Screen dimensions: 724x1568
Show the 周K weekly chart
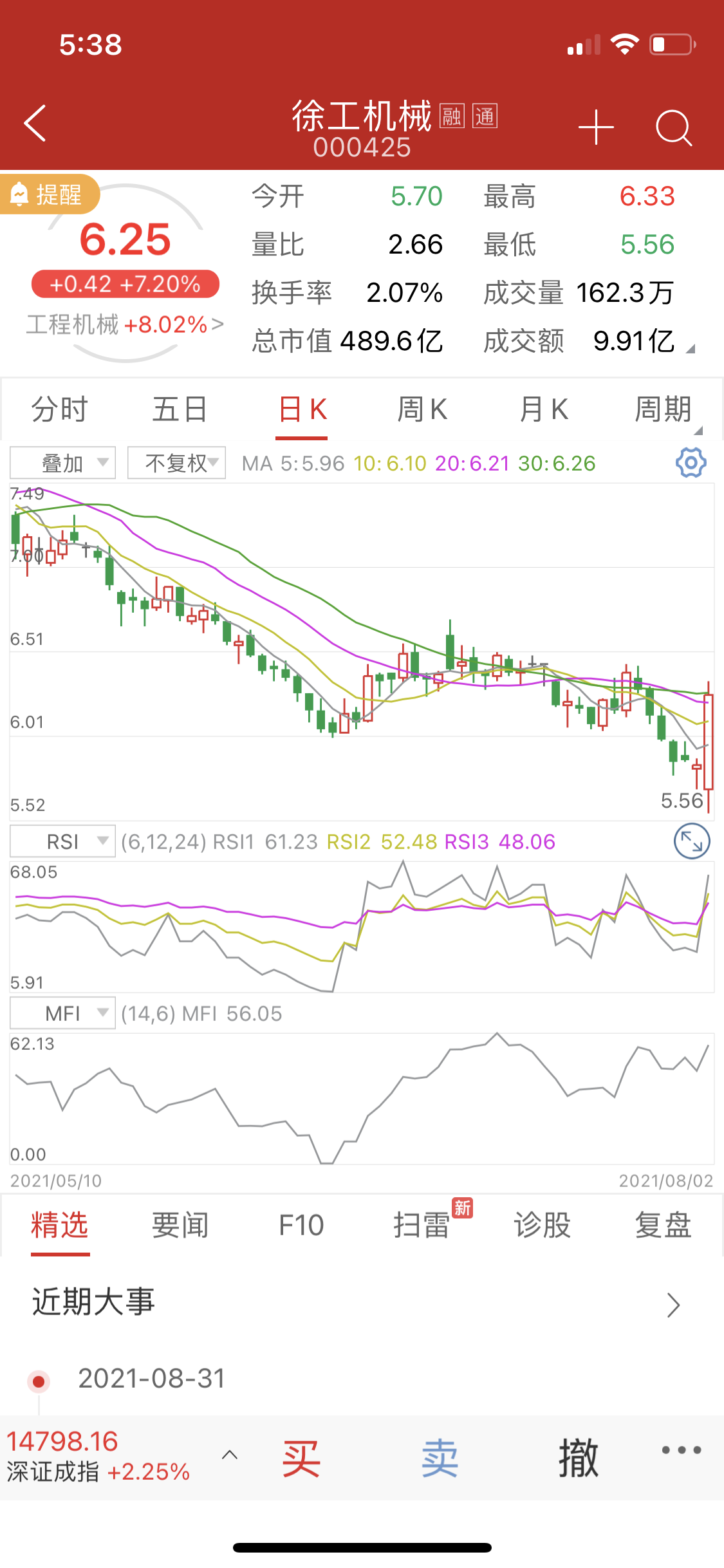[422, 410]
